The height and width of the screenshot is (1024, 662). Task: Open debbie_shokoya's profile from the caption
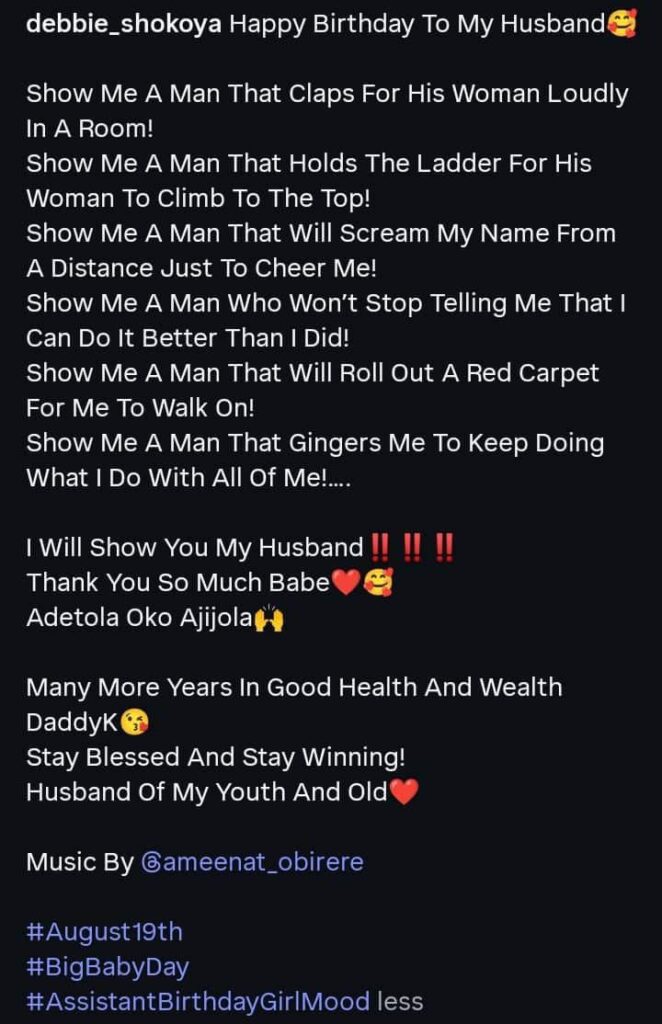124,25
